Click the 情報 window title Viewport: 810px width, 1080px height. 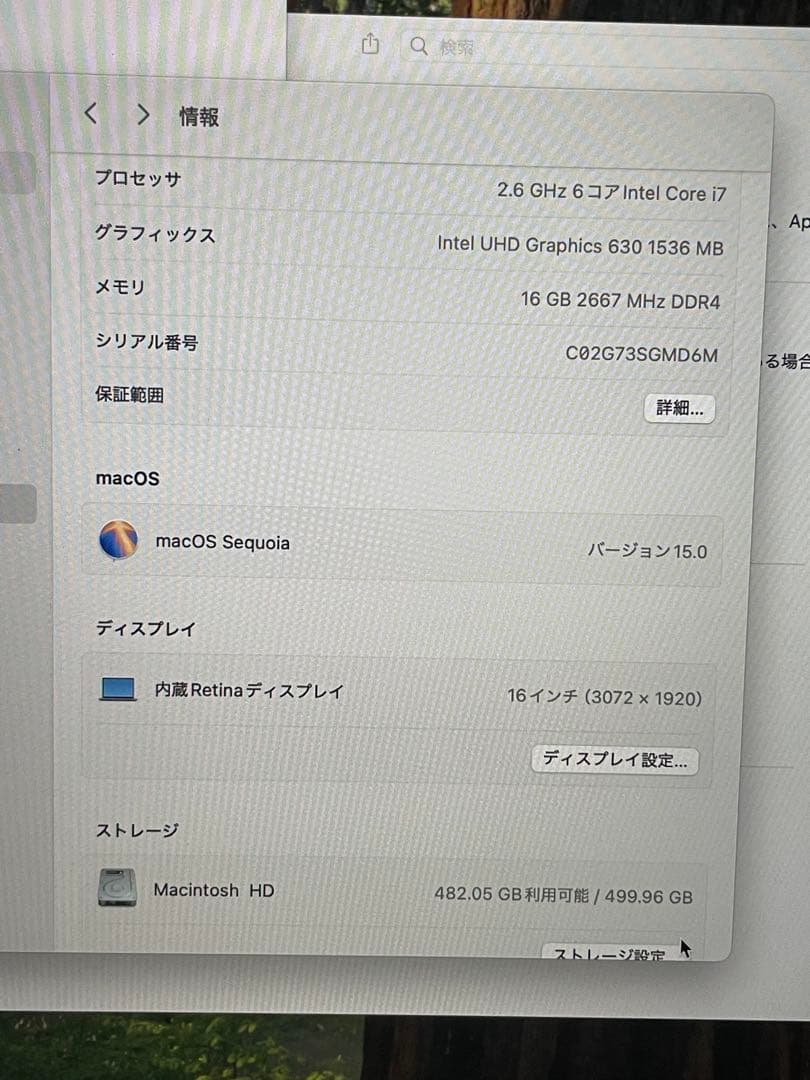(x=197, y=117)
